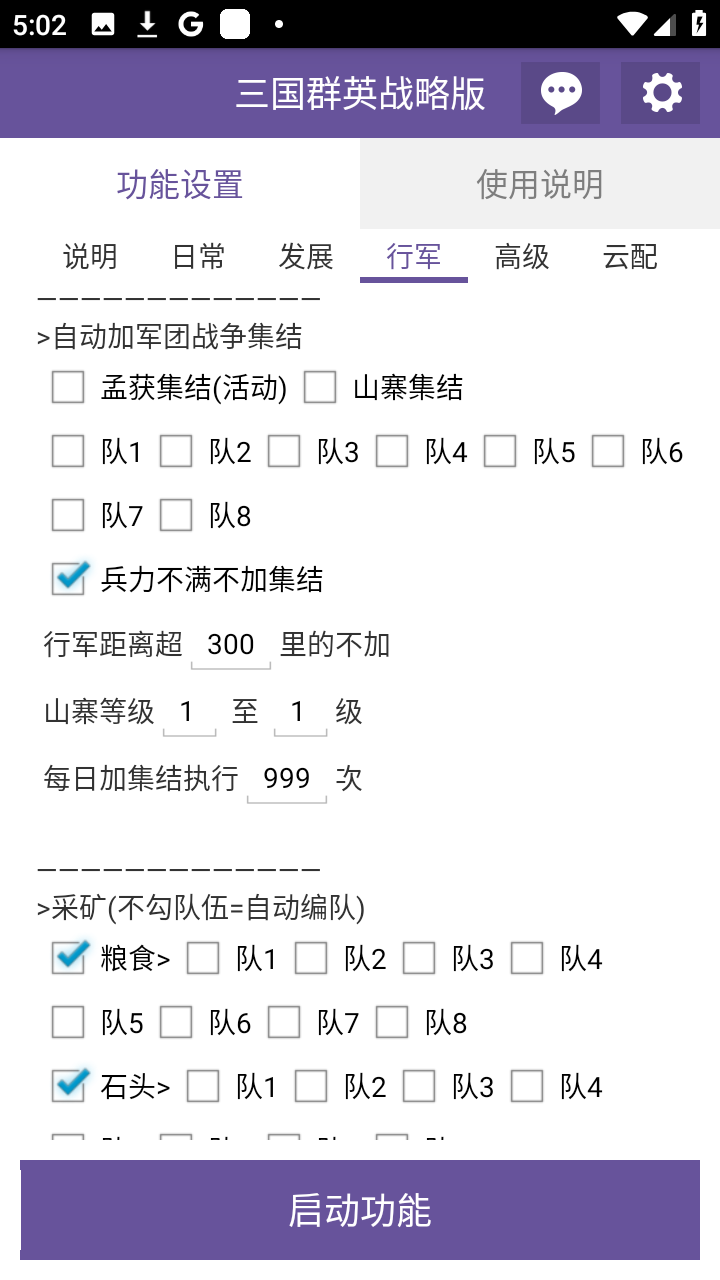
Task: Go to the 高级 sub-tab
Action: click(x=522, y=257)
